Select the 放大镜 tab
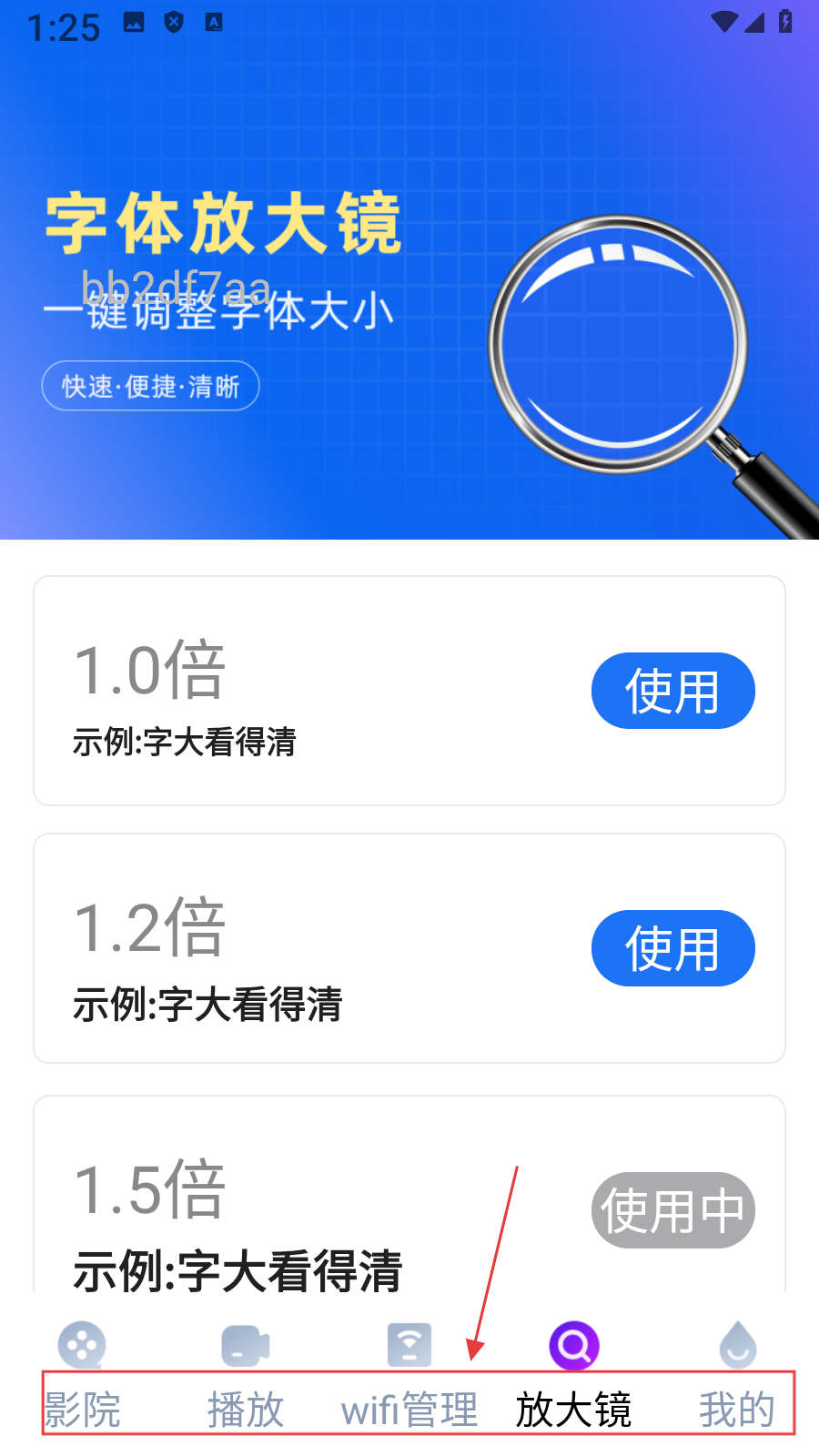819x1456 pixels. [x=573, y=1374]
